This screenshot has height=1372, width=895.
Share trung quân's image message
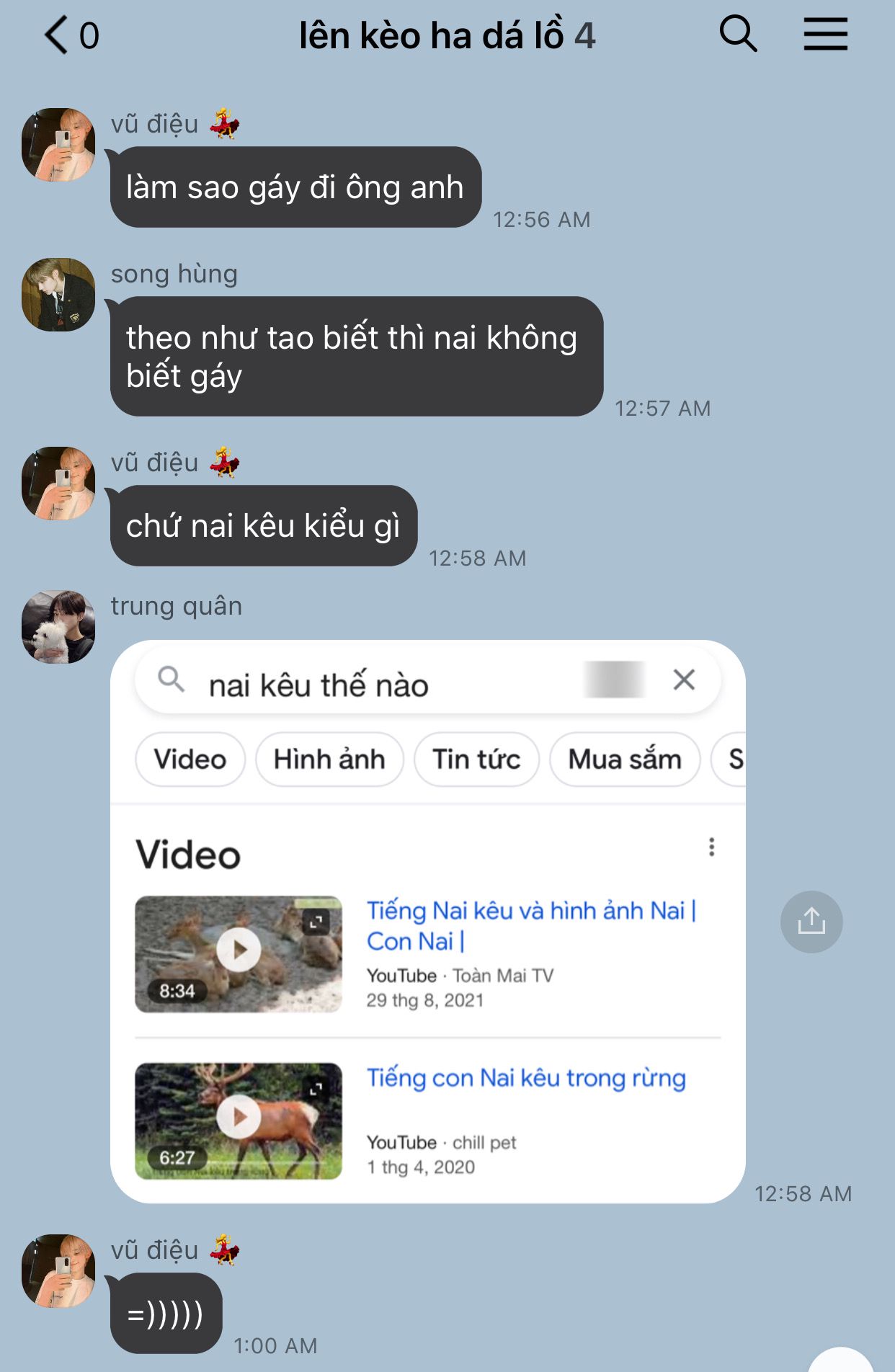[811, 922]
